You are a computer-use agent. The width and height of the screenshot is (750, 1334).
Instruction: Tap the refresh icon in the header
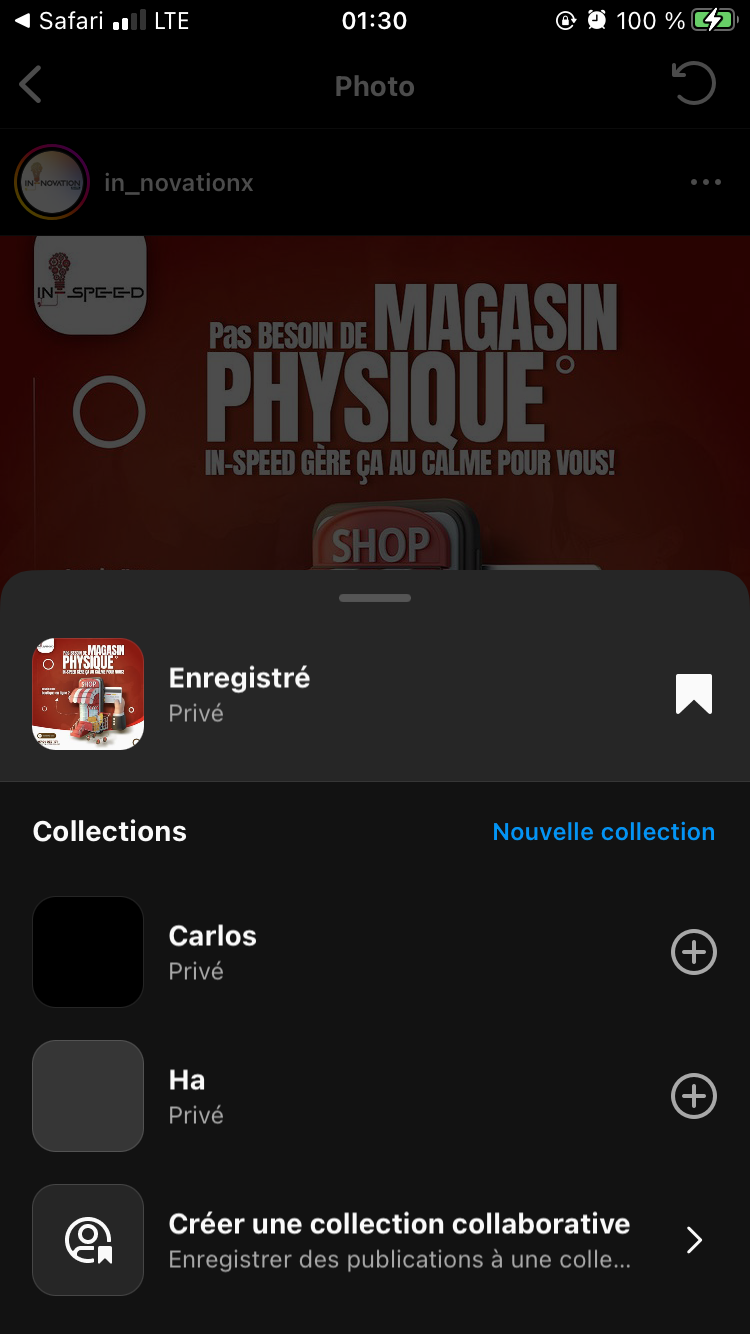tap(693, 84)
